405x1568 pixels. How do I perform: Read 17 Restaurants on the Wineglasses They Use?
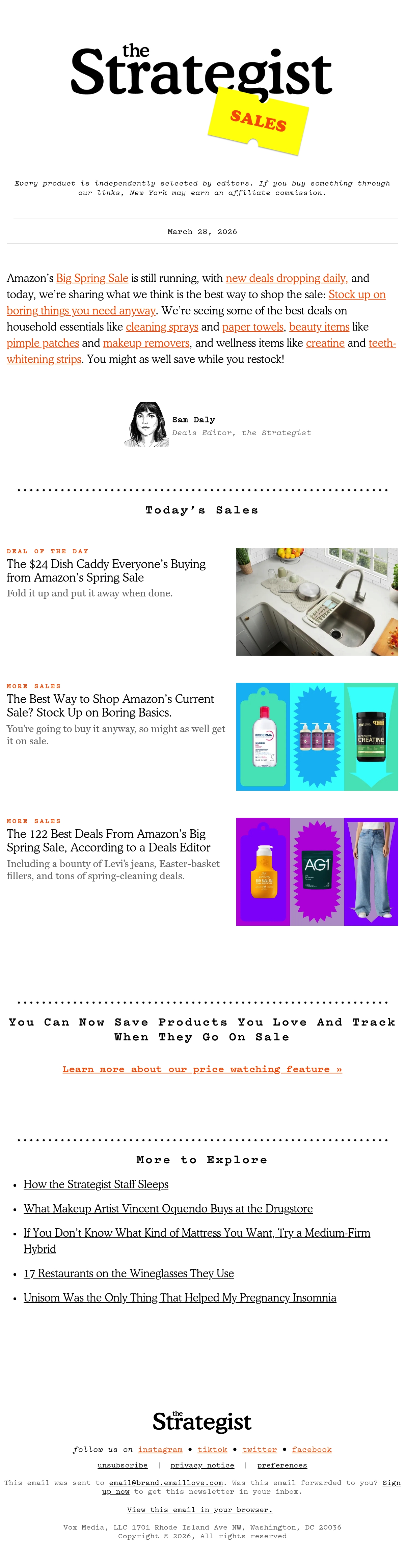(129, 1273)
